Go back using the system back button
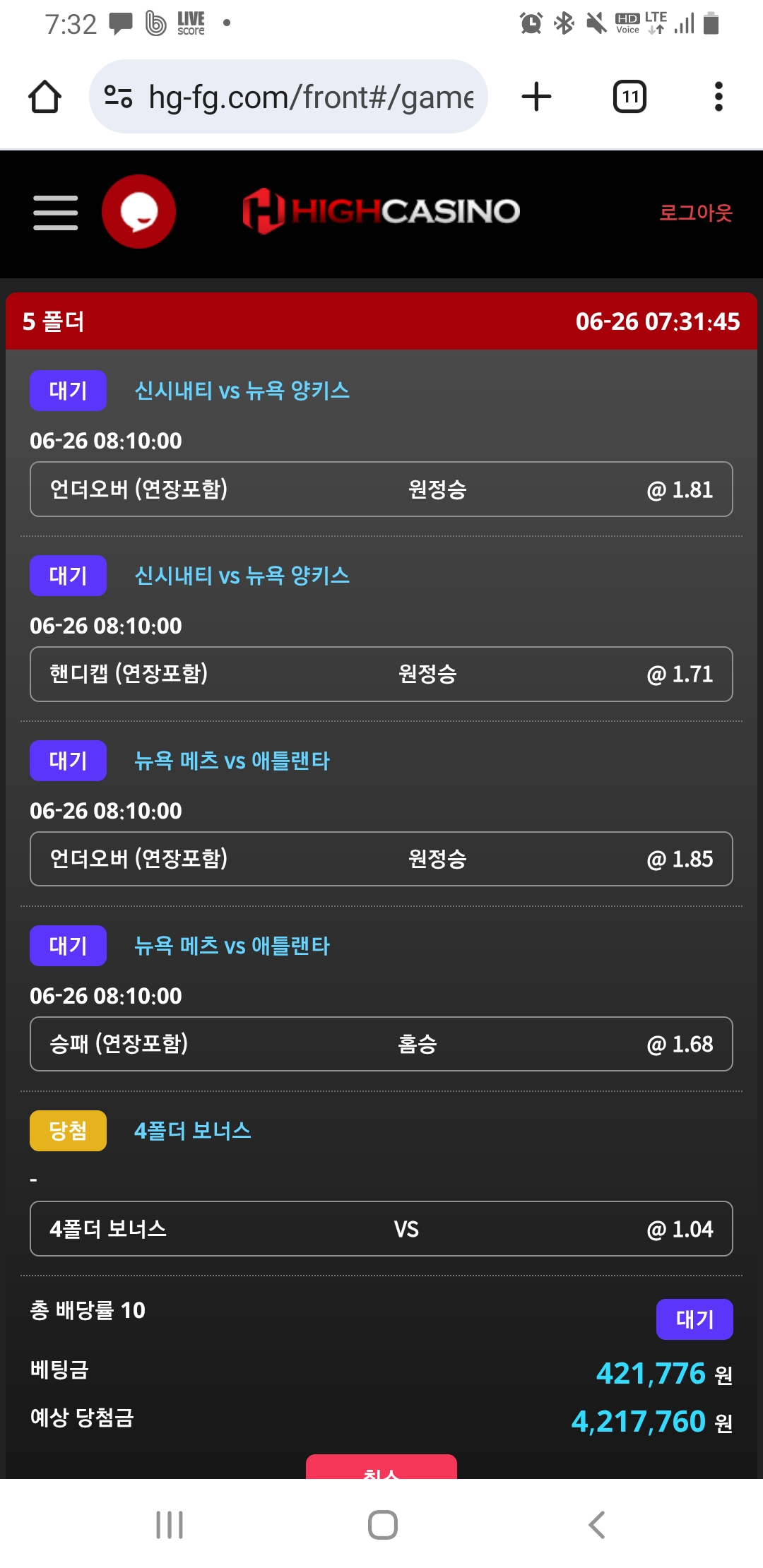Image resolution: width=763 pixels, height=1568 pixels. coord(597,1525)
